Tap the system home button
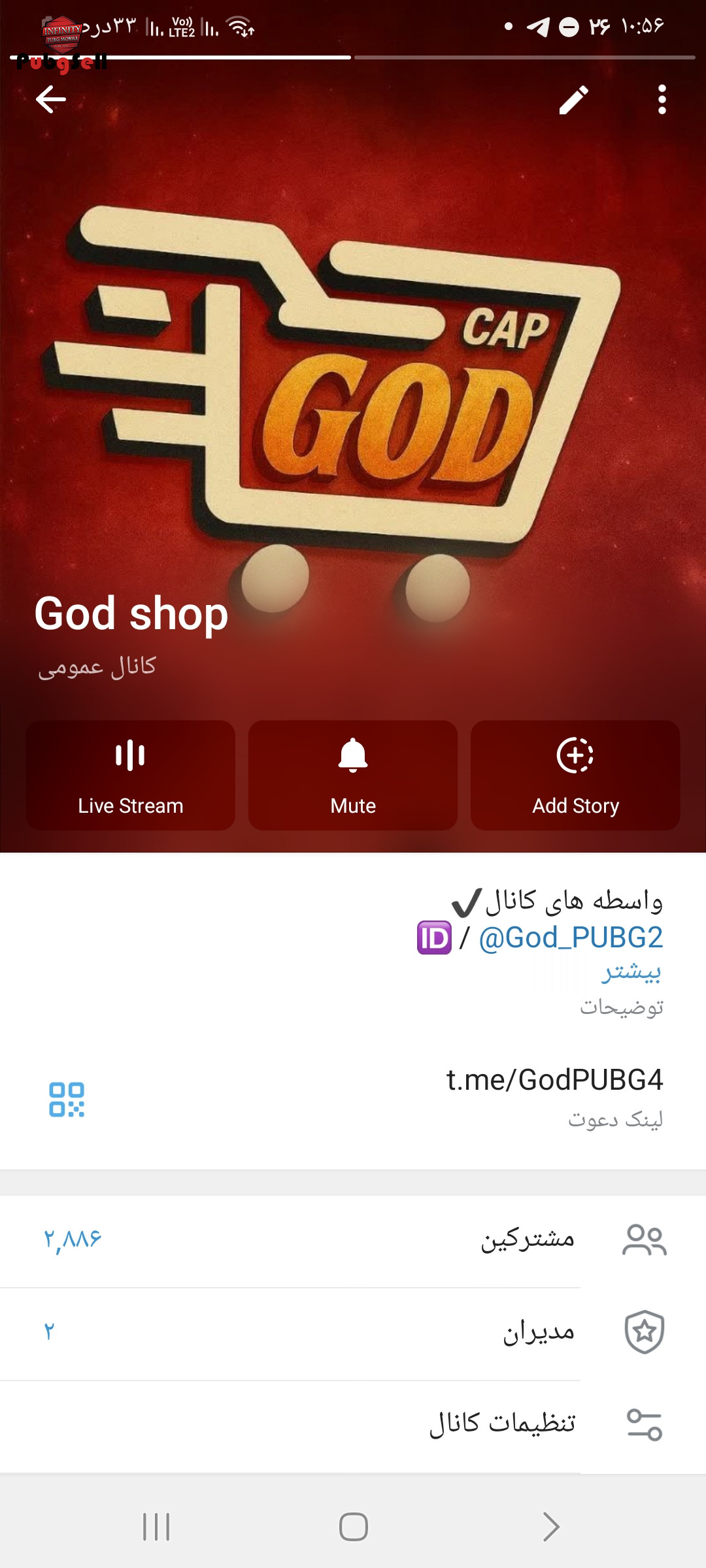The image size is (706, 1568). (353, 1527)
